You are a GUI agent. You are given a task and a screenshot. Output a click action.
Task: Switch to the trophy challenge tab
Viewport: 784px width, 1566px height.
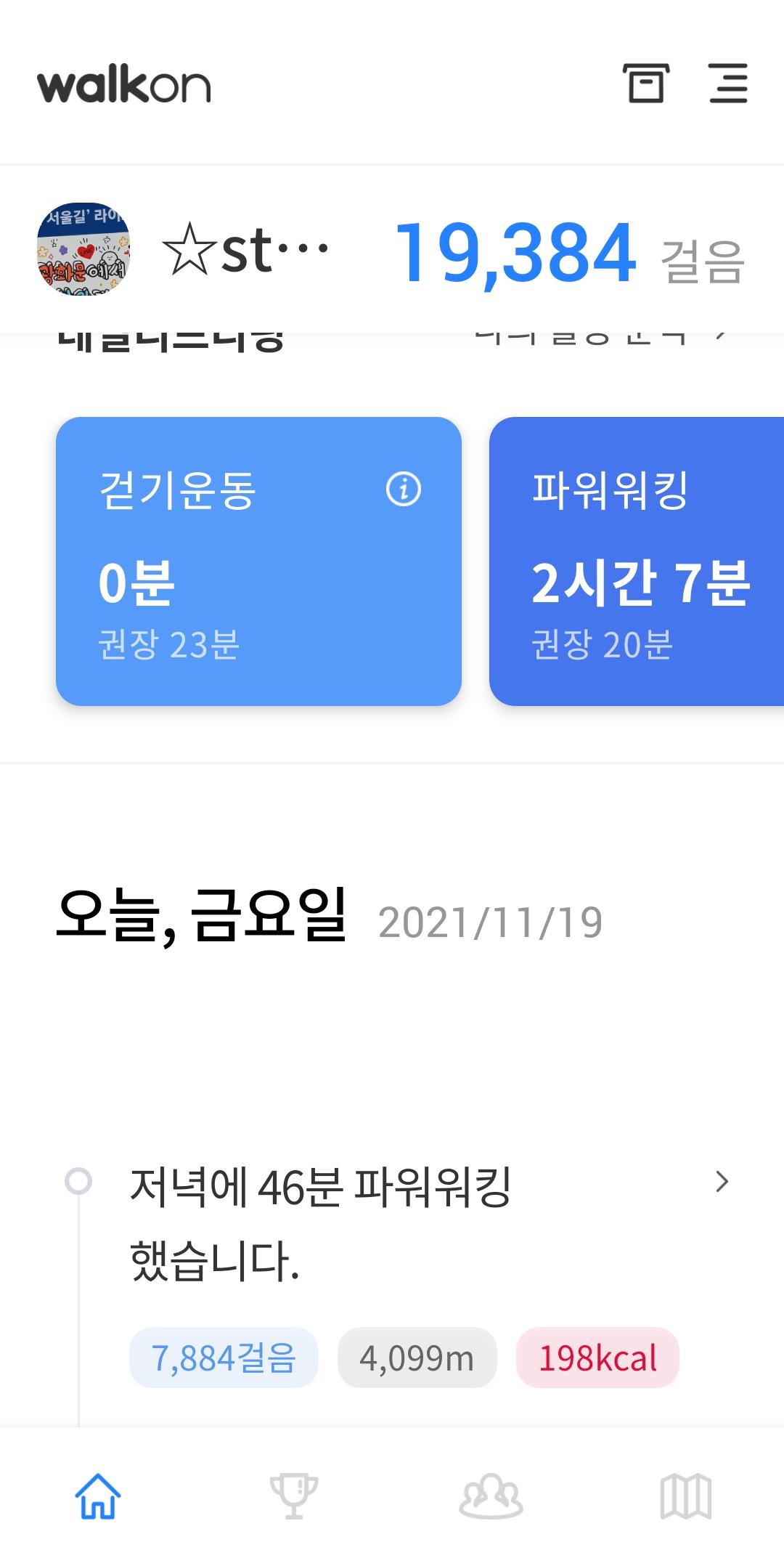[294, 1496]
